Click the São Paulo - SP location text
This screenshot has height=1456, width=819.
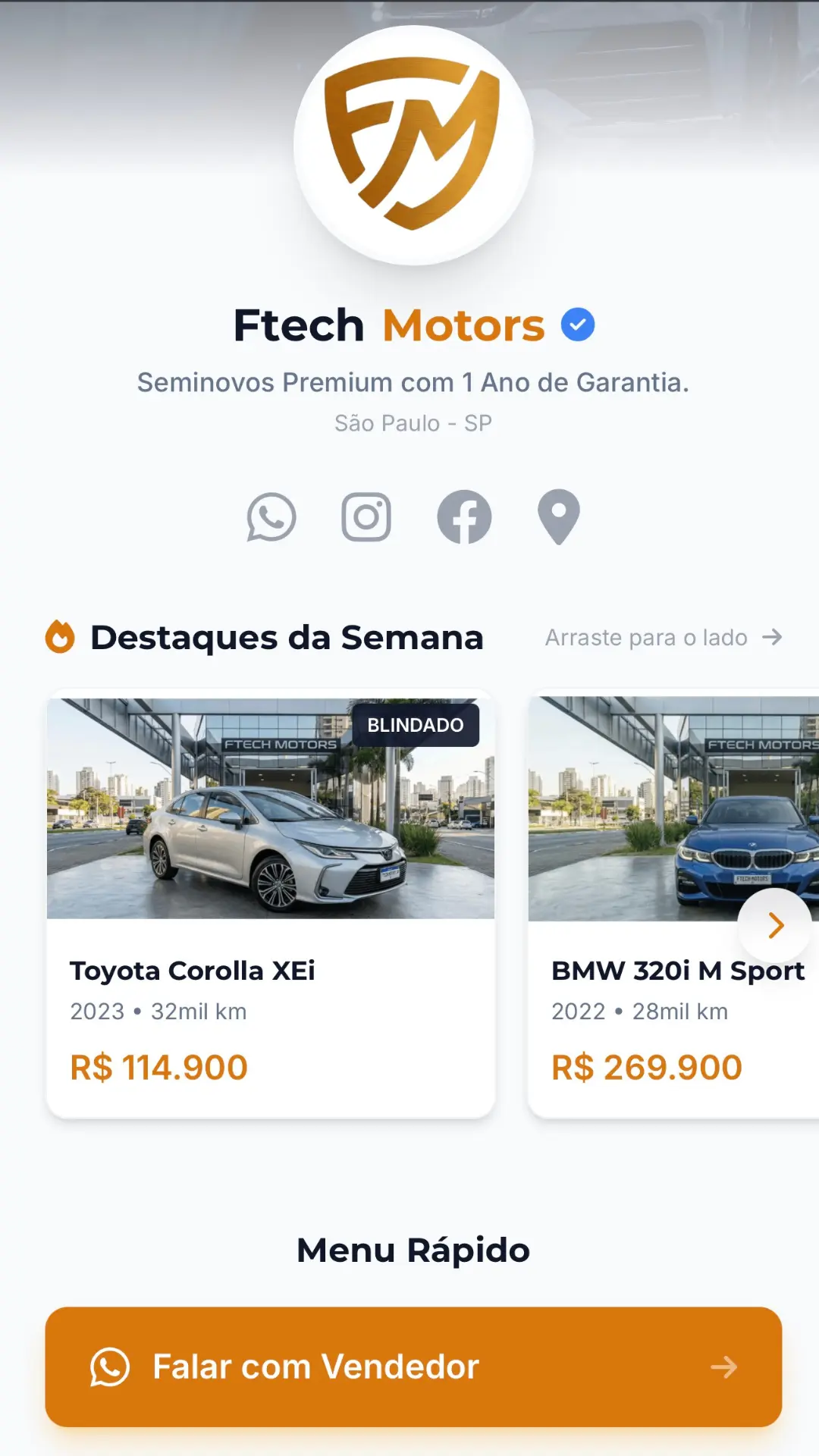(413, 422)
